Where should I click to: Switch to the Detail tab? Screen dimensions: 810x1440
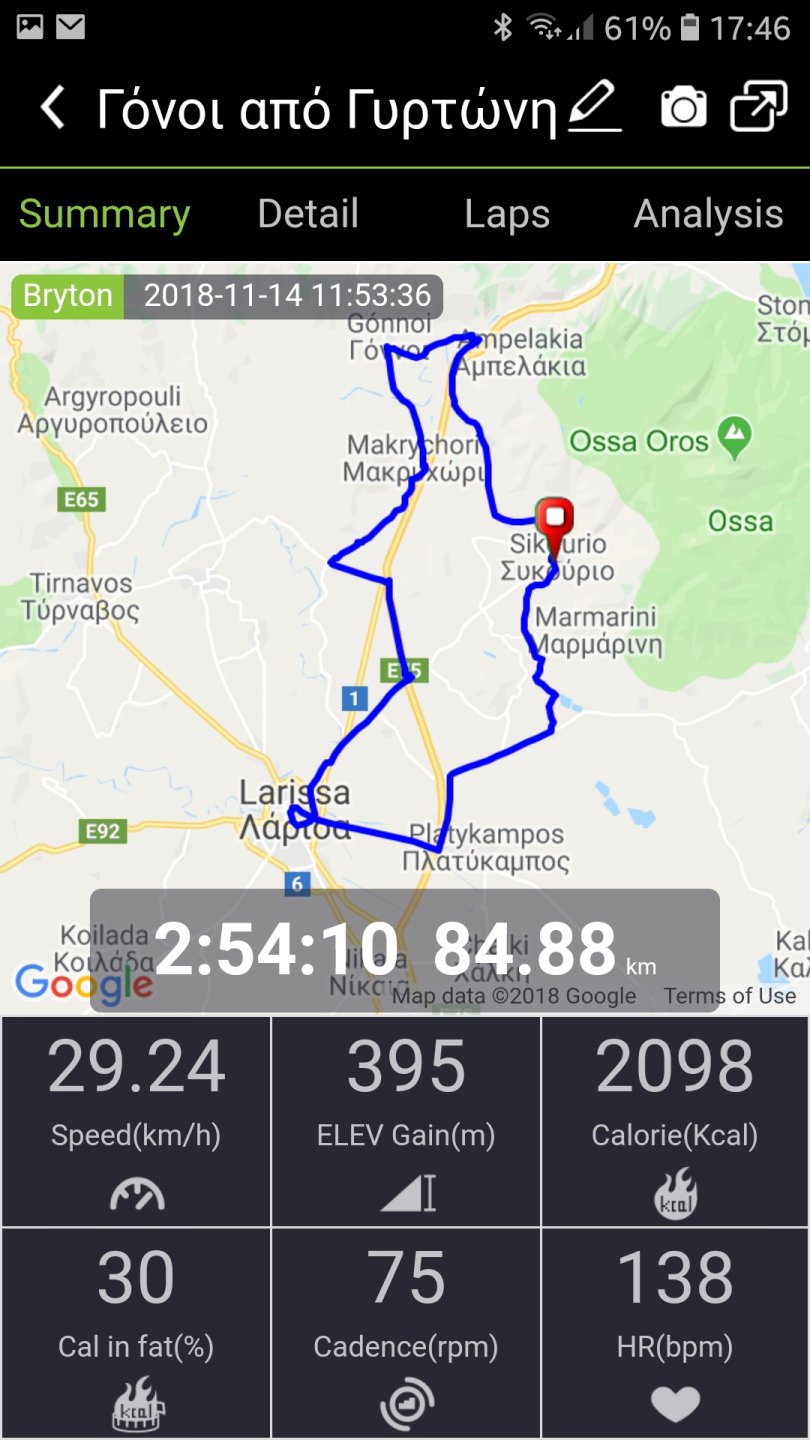tap(308, 214)
